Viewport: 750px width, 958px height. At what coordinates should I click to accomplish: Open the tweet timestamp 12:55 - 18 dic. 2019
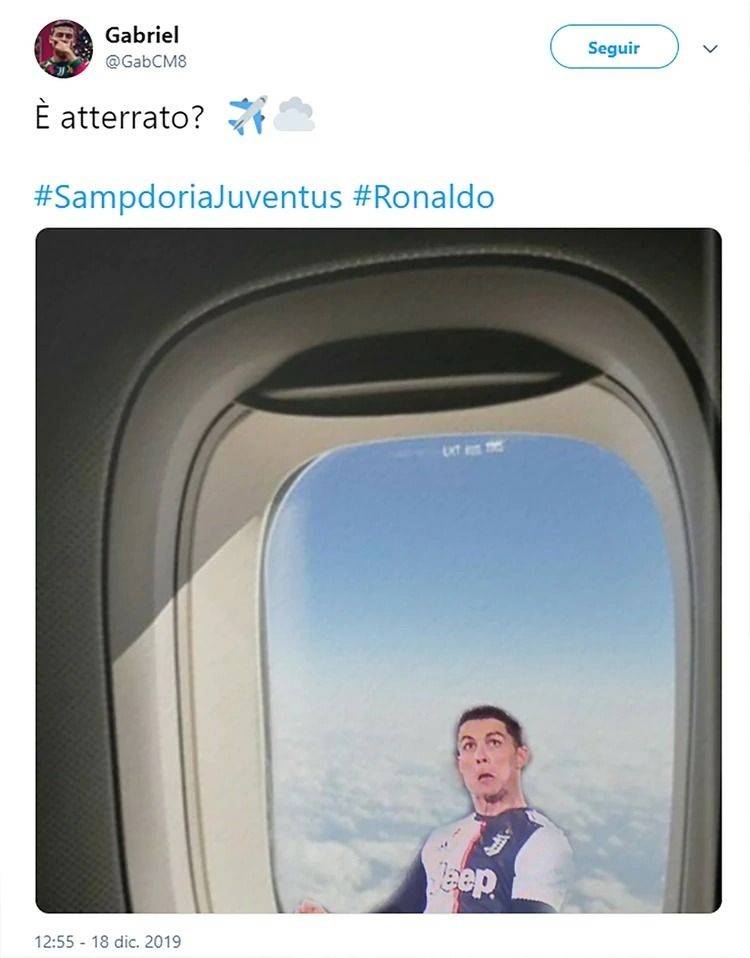pyautogui.click(x=108, y=941)
